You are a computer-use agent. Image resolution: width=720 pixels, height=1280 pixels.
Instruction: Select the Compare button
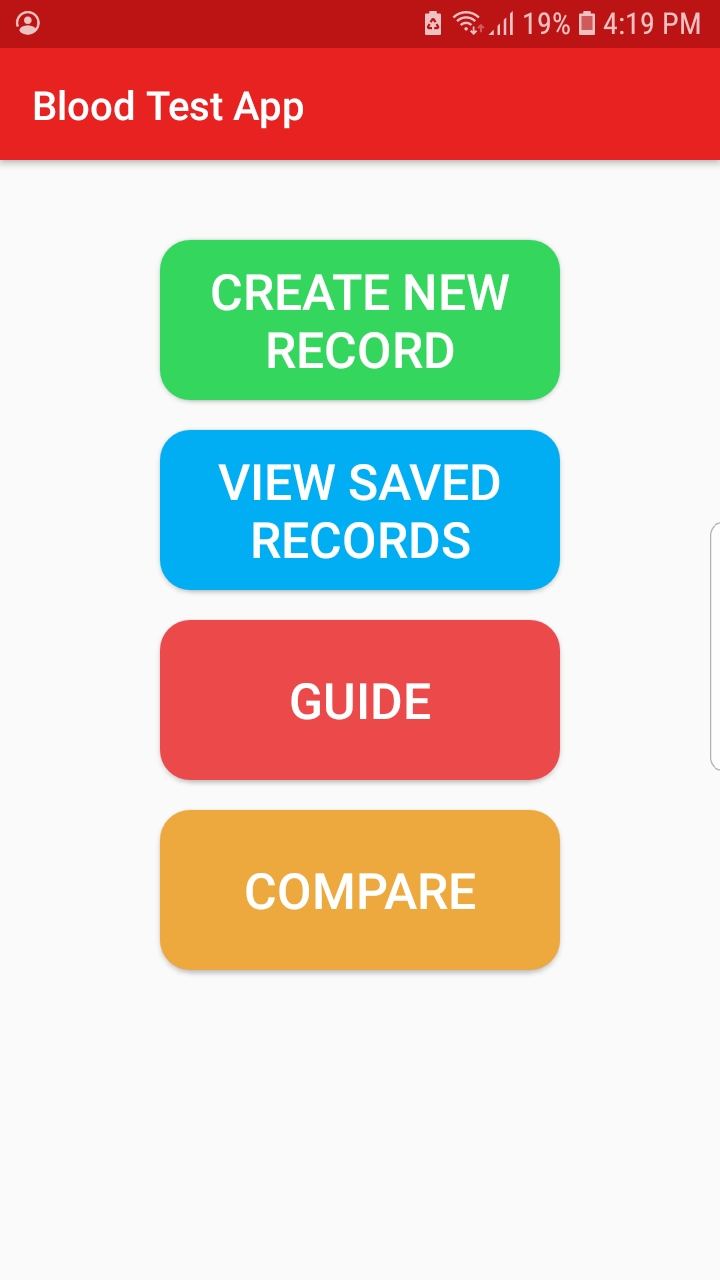pos(360,890)
